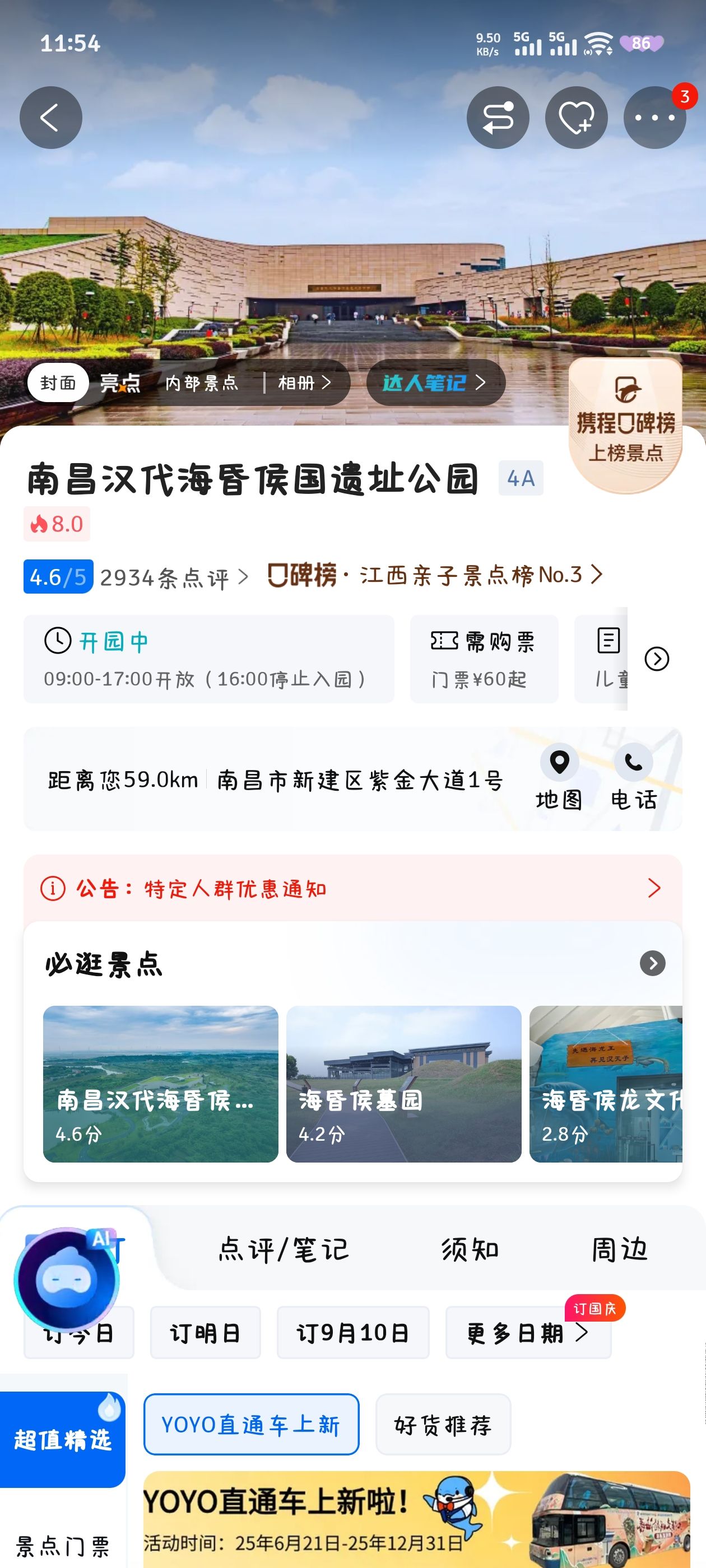Open the three-dot overflow menu
Screen dimensions: 706x1568
654,118
